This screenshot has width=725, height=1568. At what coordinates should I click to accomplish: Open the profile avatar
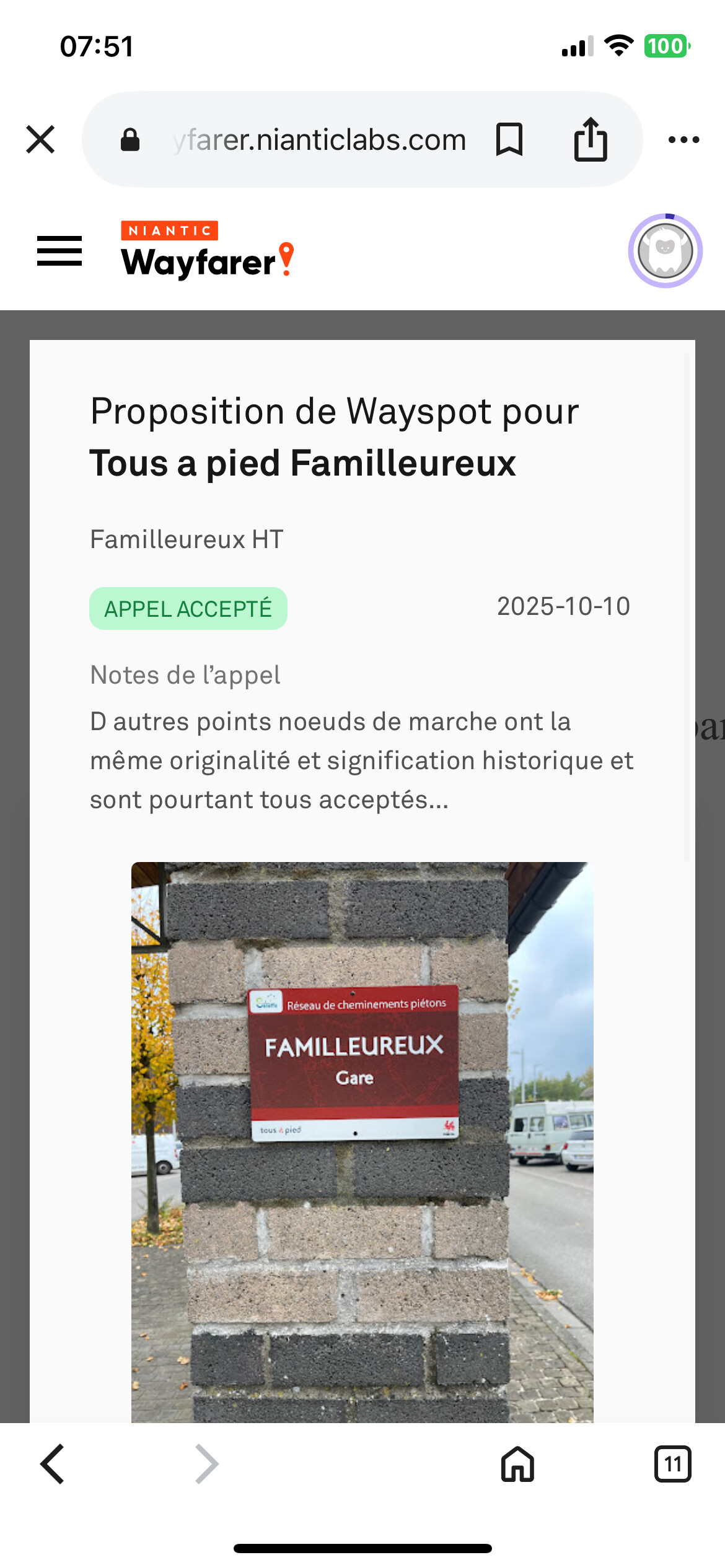[665, 251]
